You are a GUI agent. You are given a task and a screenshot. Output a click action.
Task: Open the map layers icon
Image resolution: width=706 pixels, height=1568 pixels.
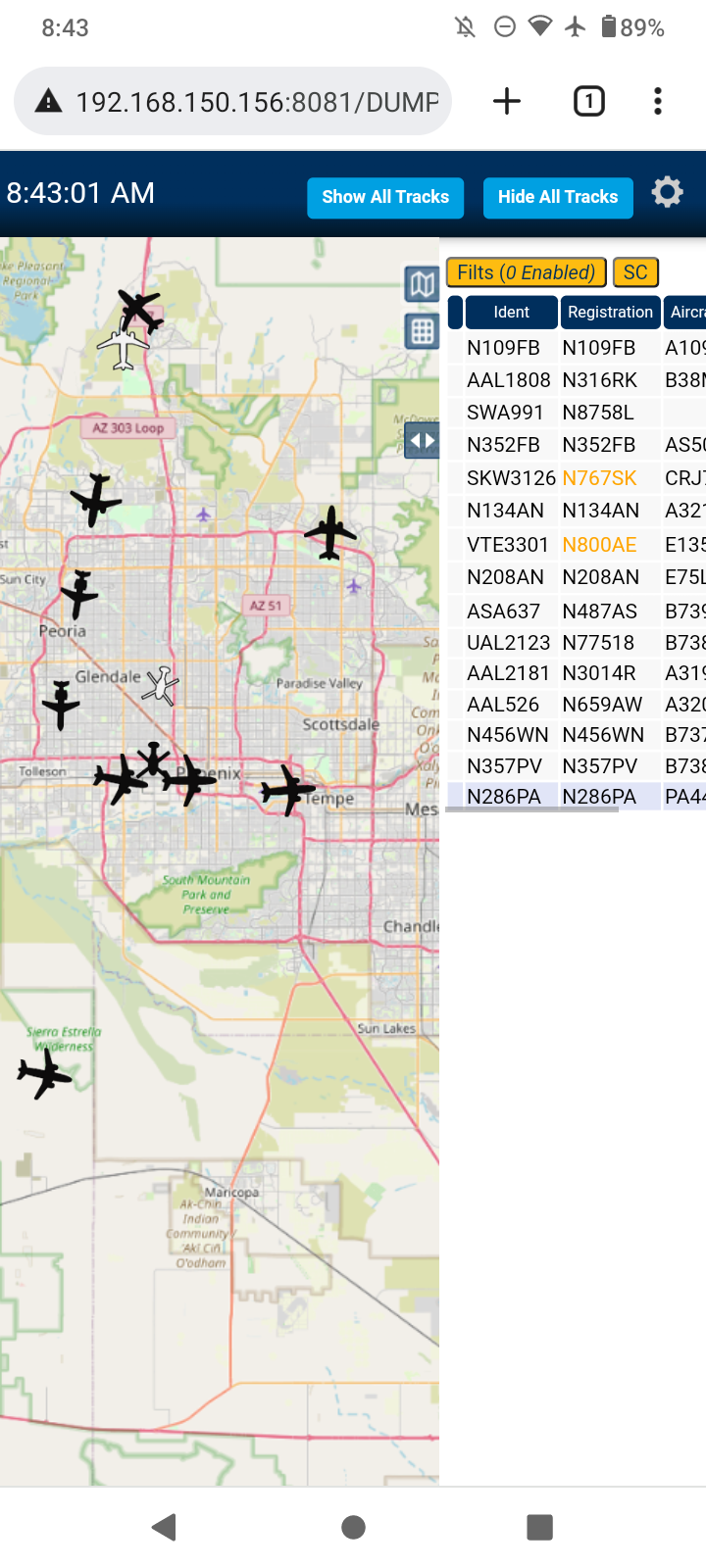point(423,284)
